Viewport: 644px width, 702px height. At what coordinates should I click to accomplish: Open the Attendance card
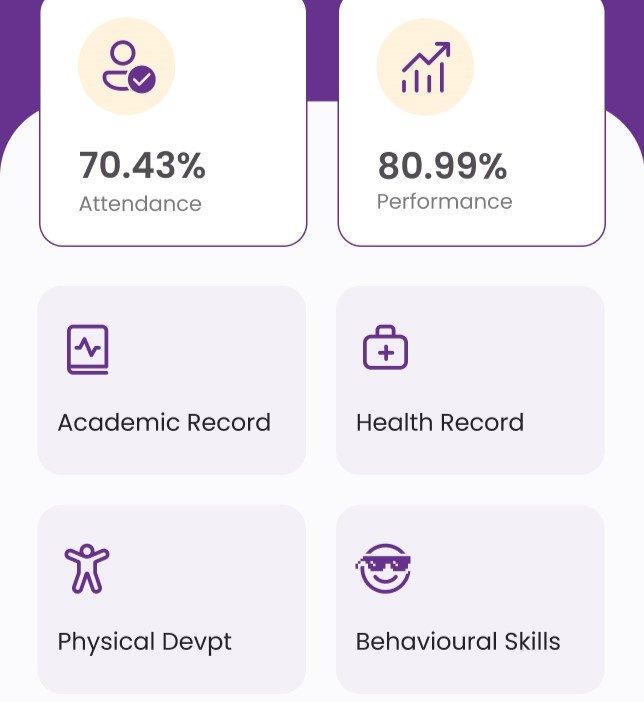pos(172,125)
